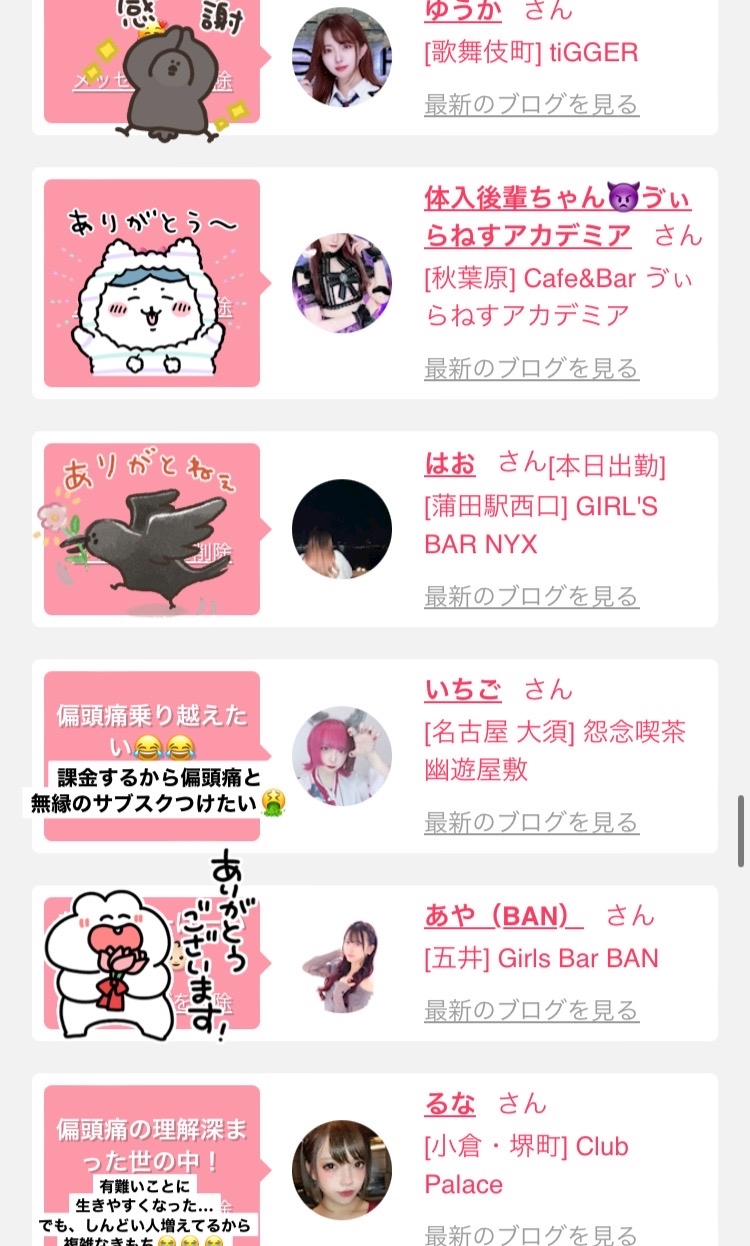The image size is (750, 1246).
Task: Open るな's profile link
Action: point(450,1103)
